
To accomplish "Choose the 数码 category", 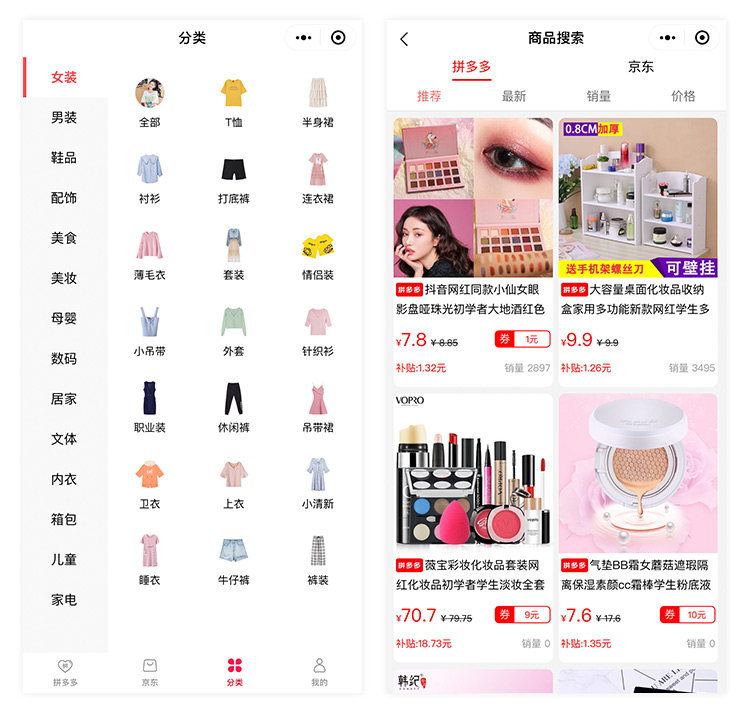I will [x=64, y=358].
